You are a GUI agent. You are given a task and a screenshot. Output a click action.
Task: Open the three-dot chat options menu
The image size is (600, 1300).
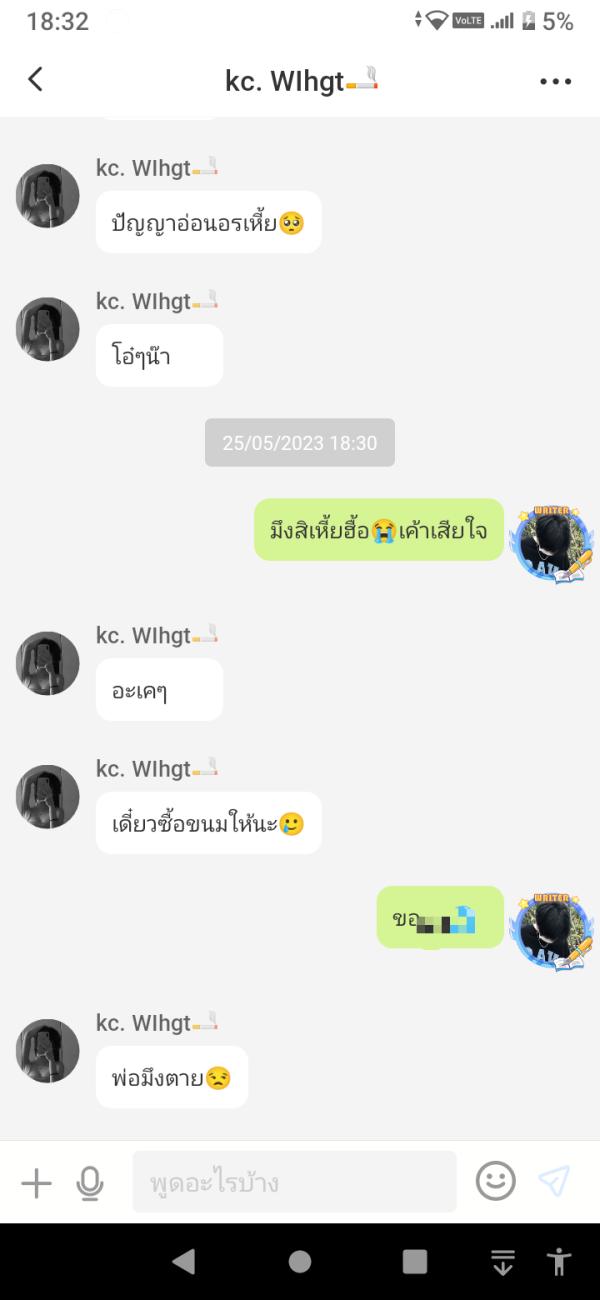pyautogui.click(x=555, y=81)
